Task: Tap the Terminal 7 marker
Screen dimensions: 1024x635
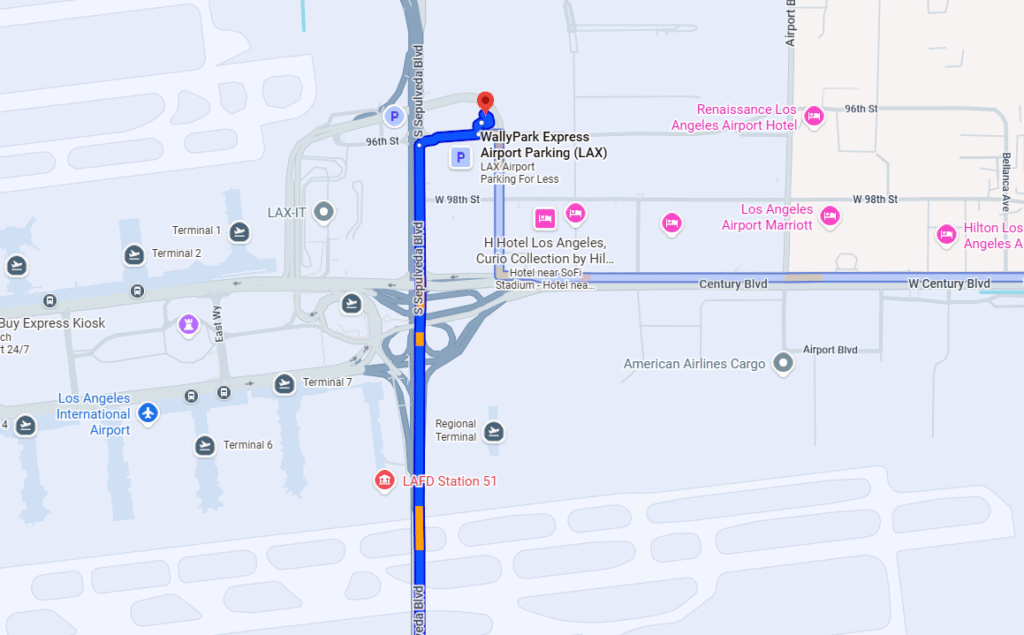Action: 285,383
